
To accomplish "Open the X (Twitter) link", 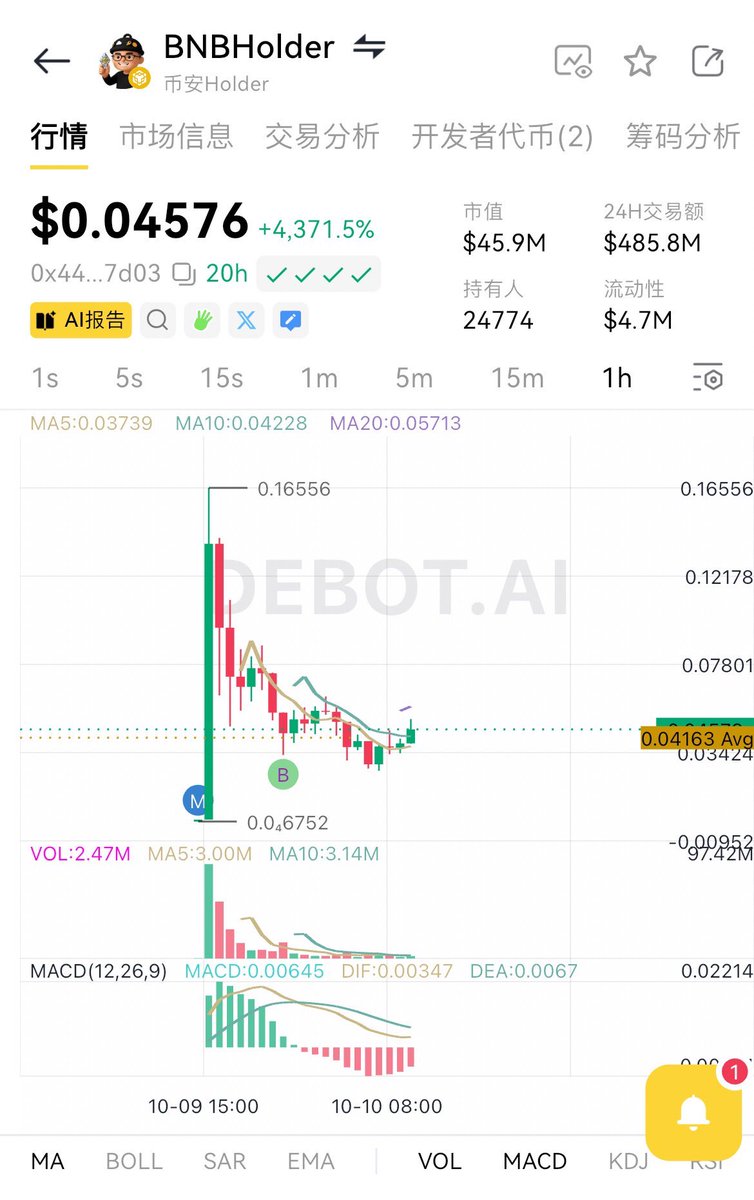I will pos(246,320).
